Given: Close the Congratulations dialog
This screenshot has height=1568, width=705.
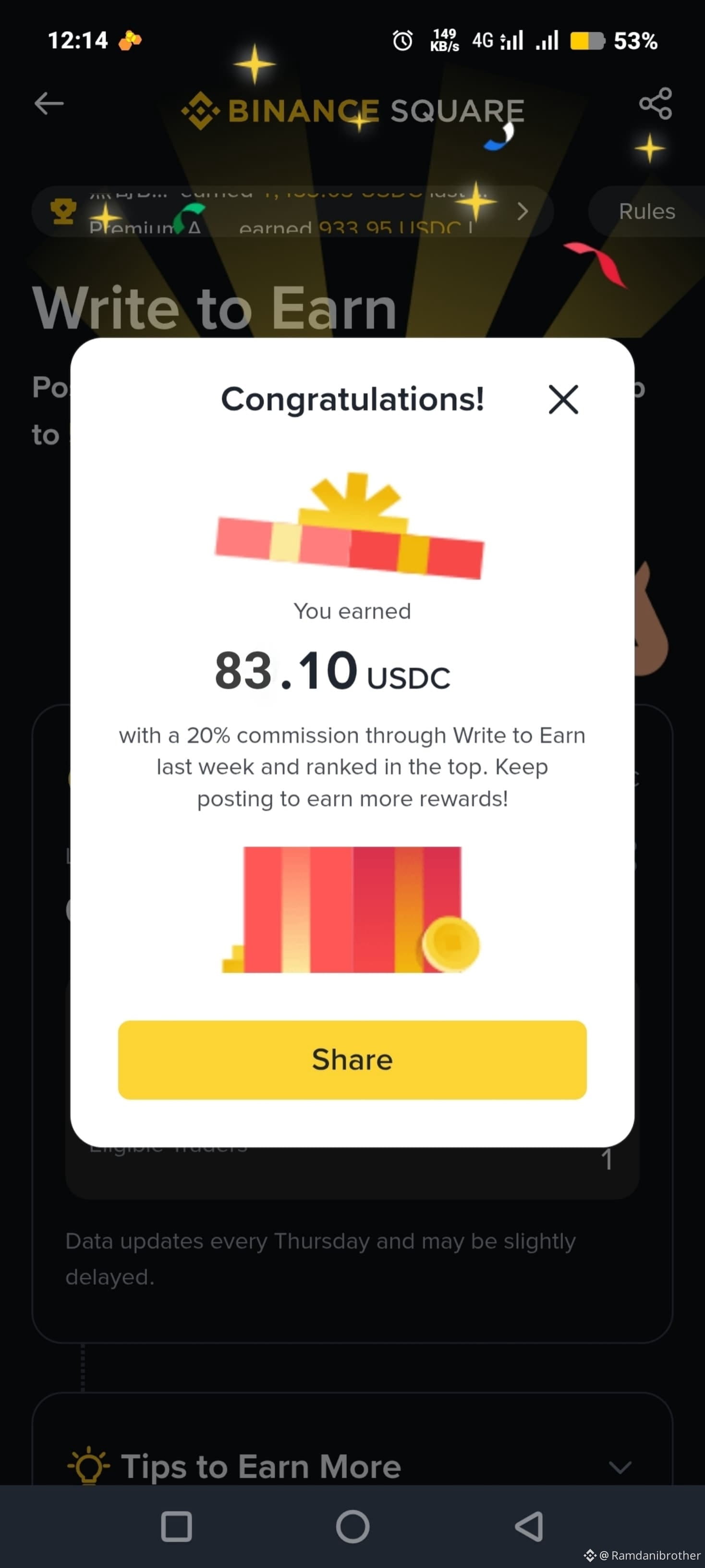Looking at the screenshot, I should click(x=563, y=399).
